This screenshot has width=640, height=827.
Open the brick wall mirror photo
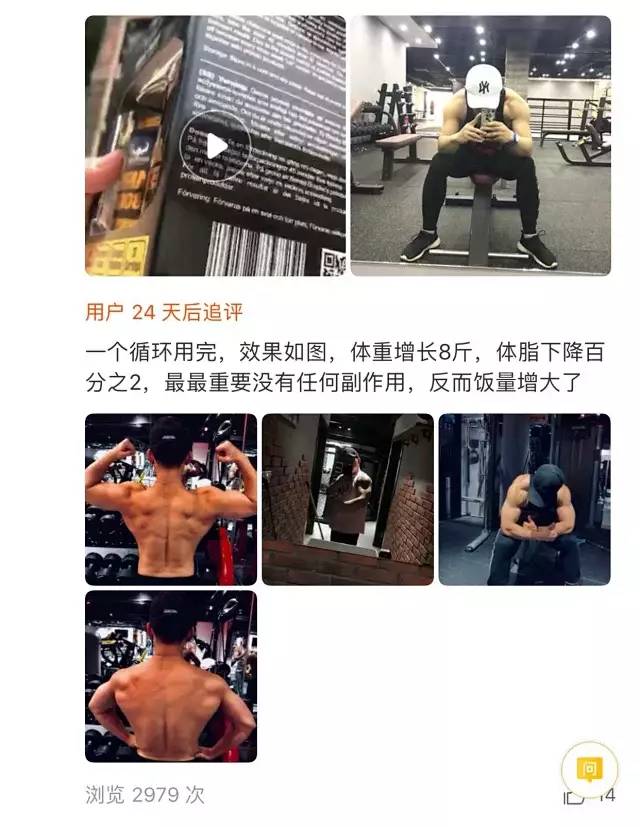click(x=347, y=499)
